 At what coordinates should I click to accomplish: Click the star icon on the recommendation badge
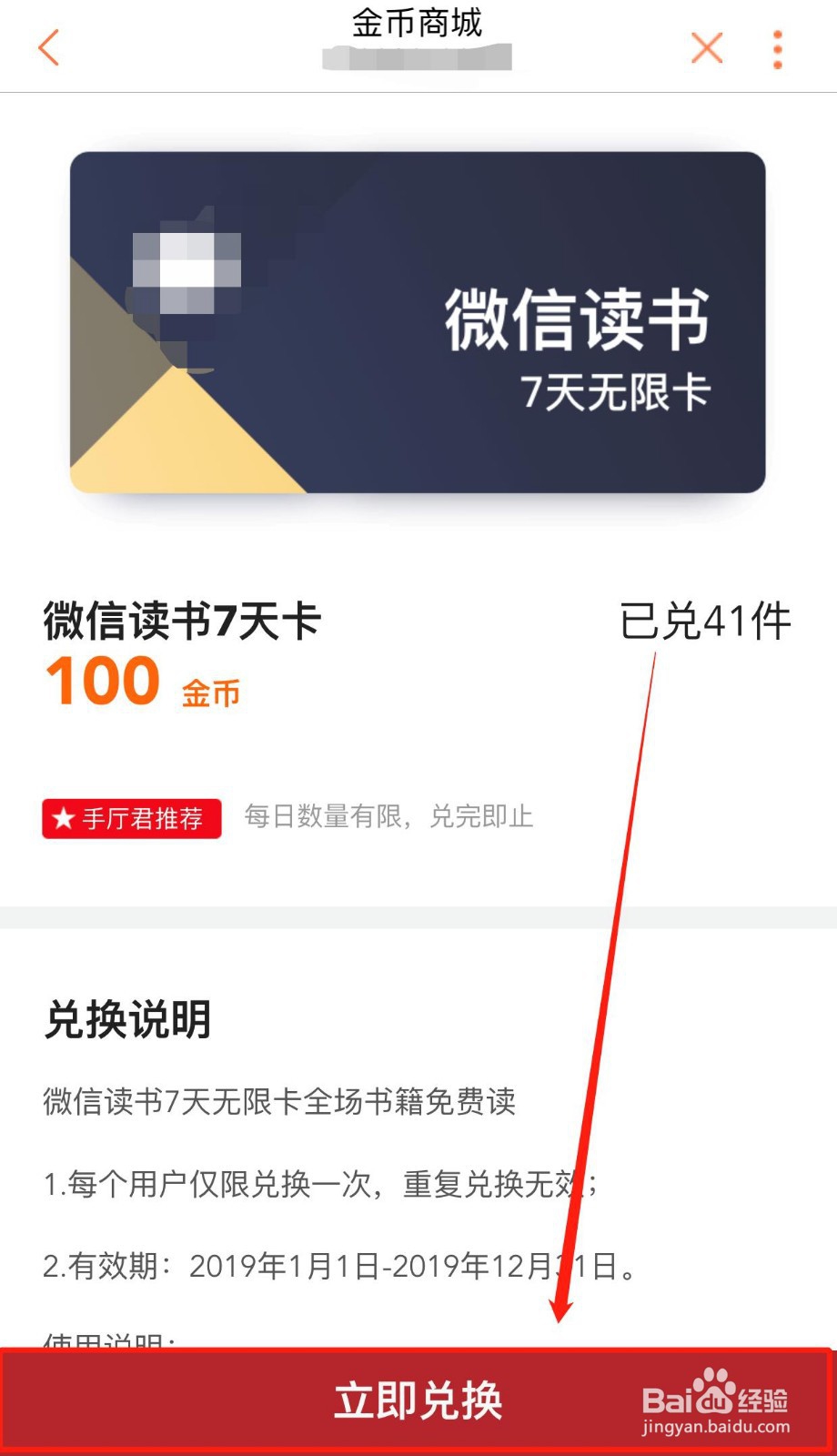pyautogui.click(x=65, y=818)
